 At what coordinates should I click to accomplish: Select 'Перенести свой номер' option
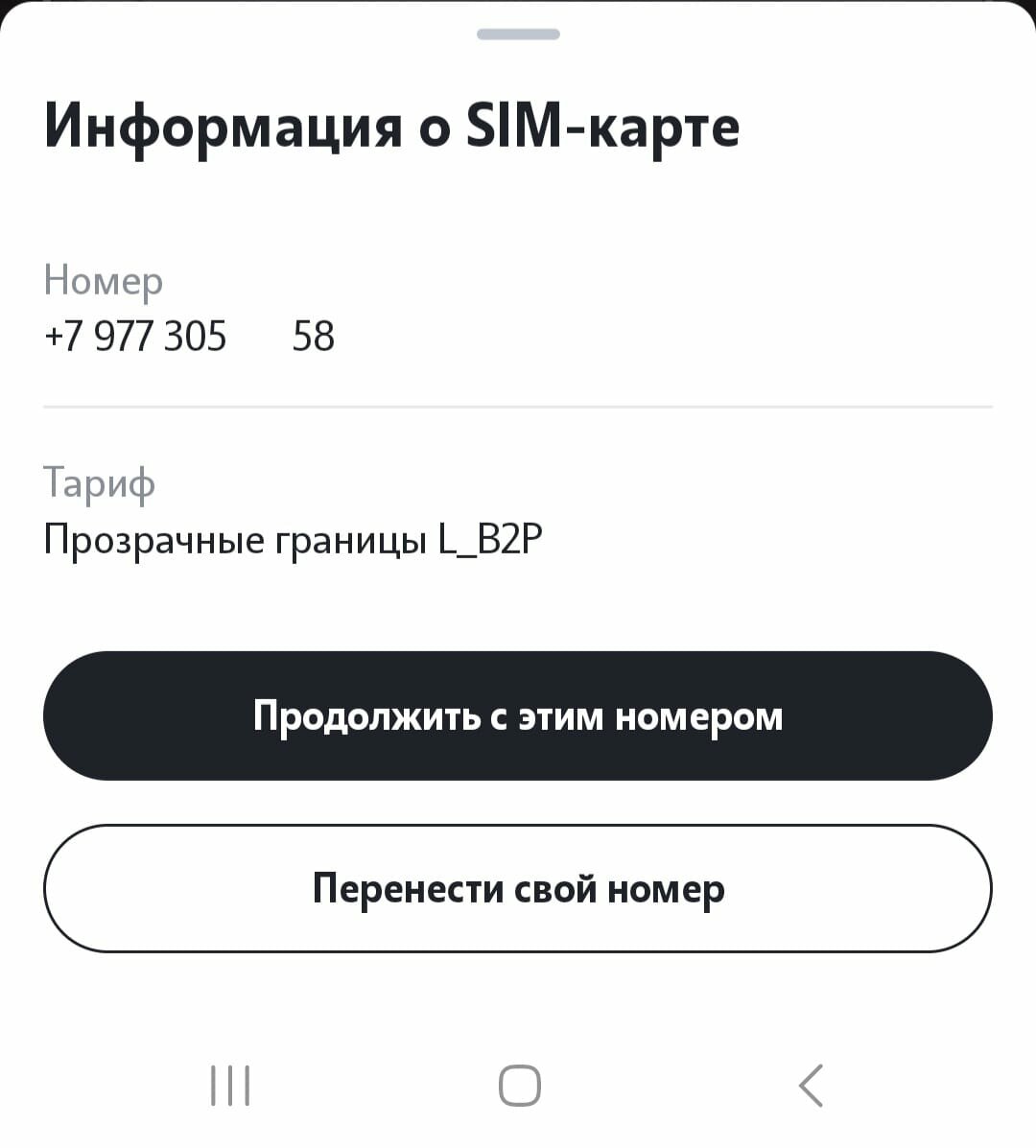[x=518, y=888]
